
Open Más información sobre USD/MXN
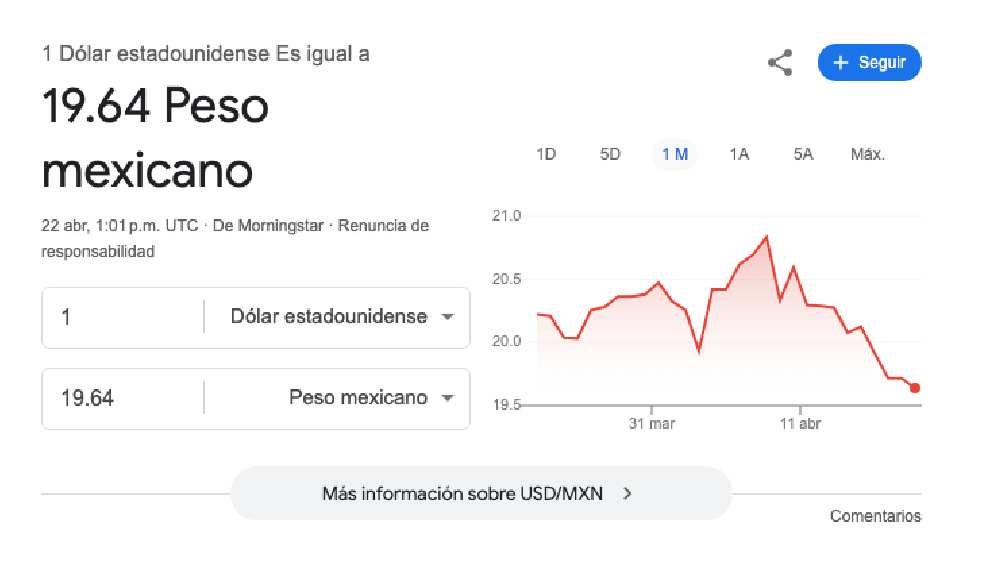pos(480,494)
